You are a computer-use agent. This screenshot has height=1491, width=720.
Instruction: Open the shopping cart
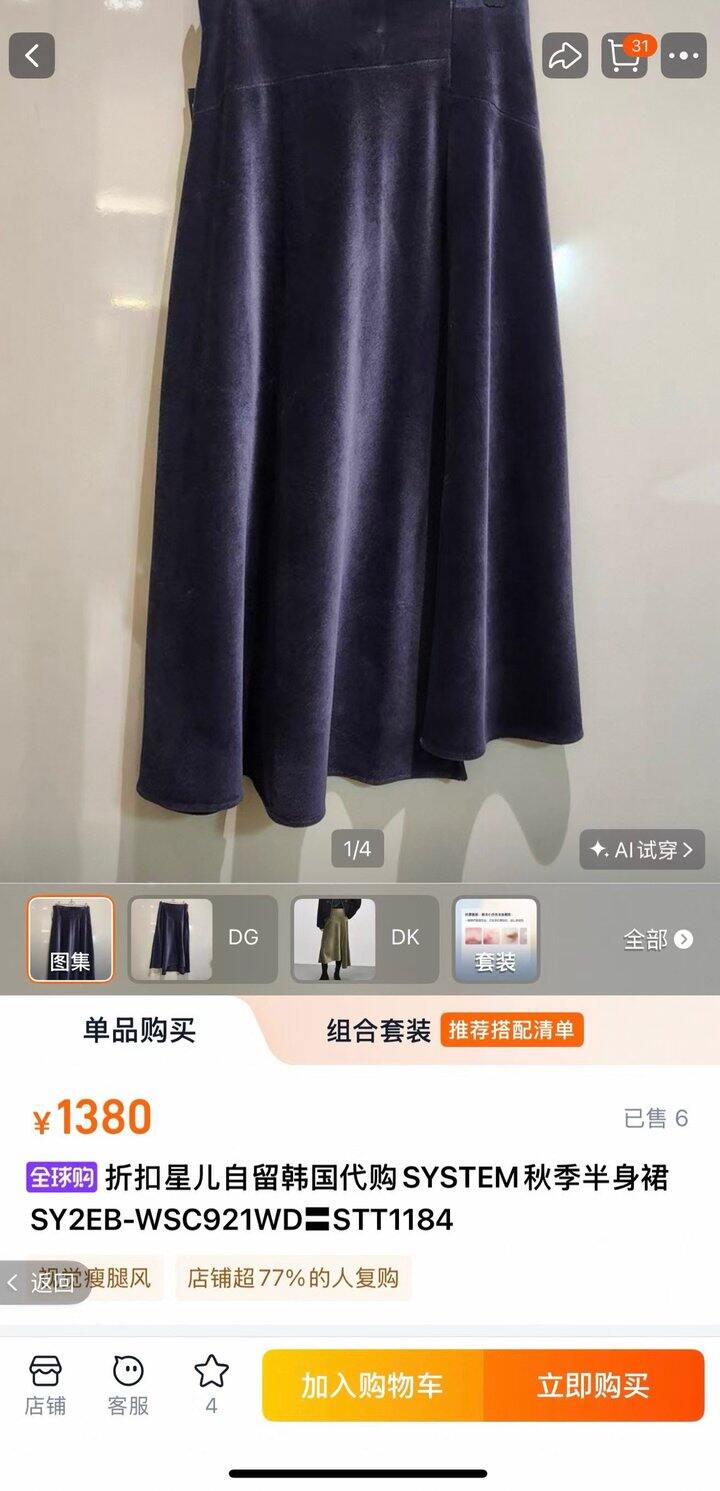coord(625,56)
